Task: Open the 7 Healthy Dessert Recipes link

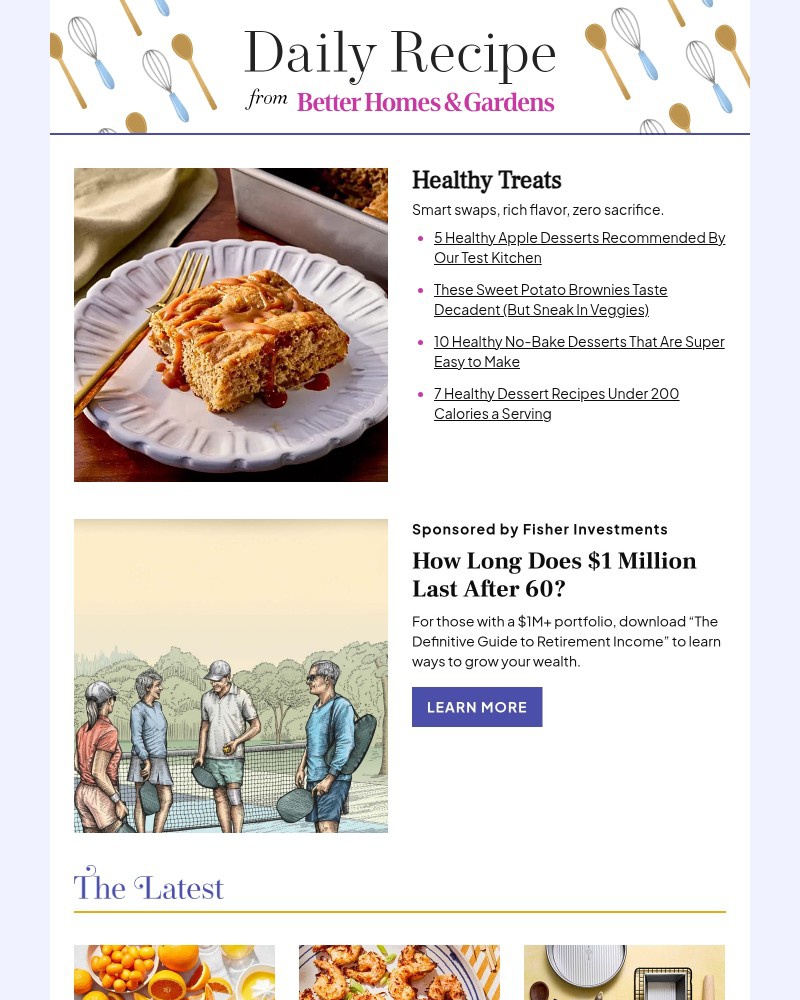Action: click(x=556, y=403)
